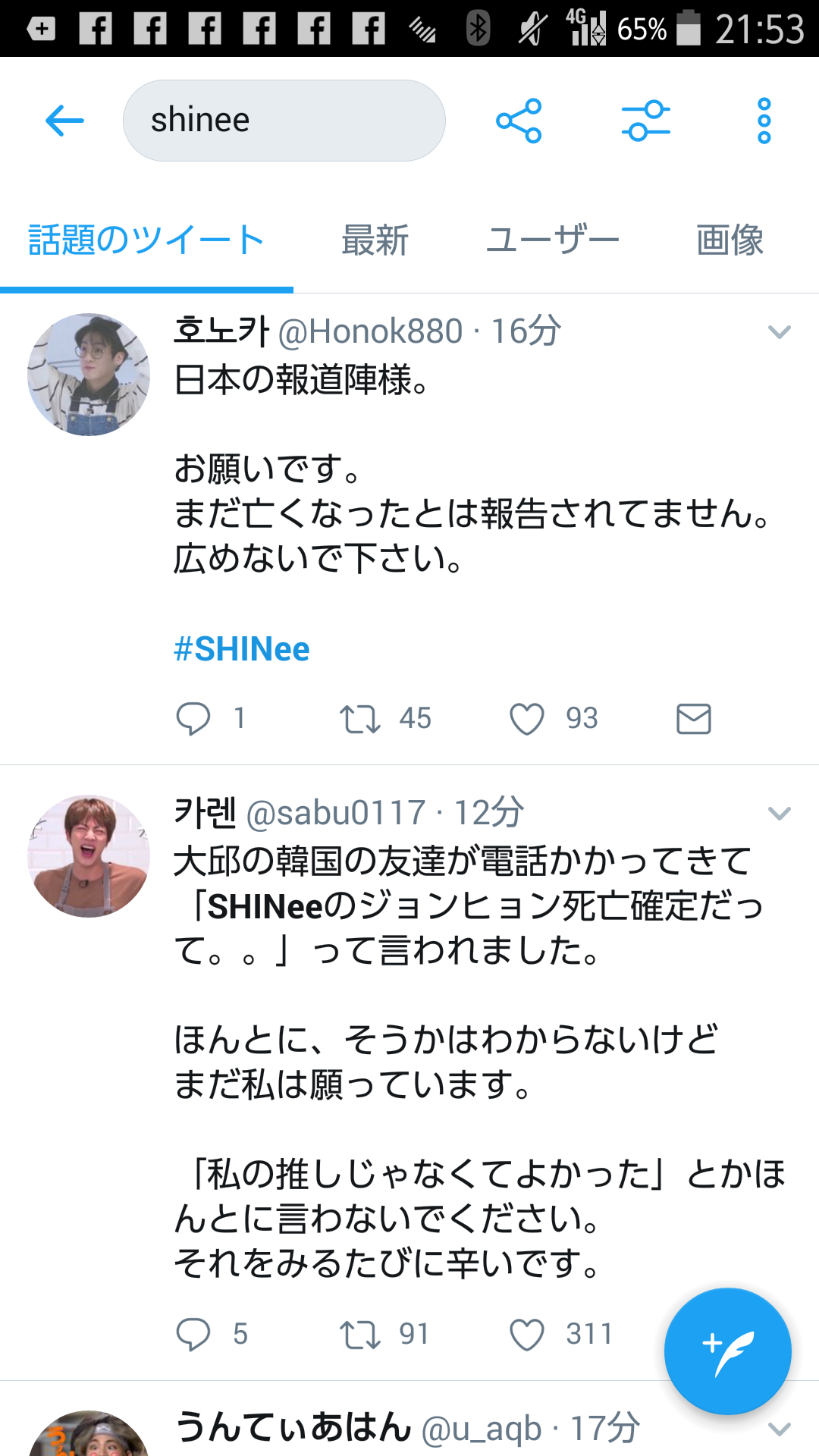Like @sabu0117's tweet
Screen dimensions: 819x1456
(x=526, y=1335)
